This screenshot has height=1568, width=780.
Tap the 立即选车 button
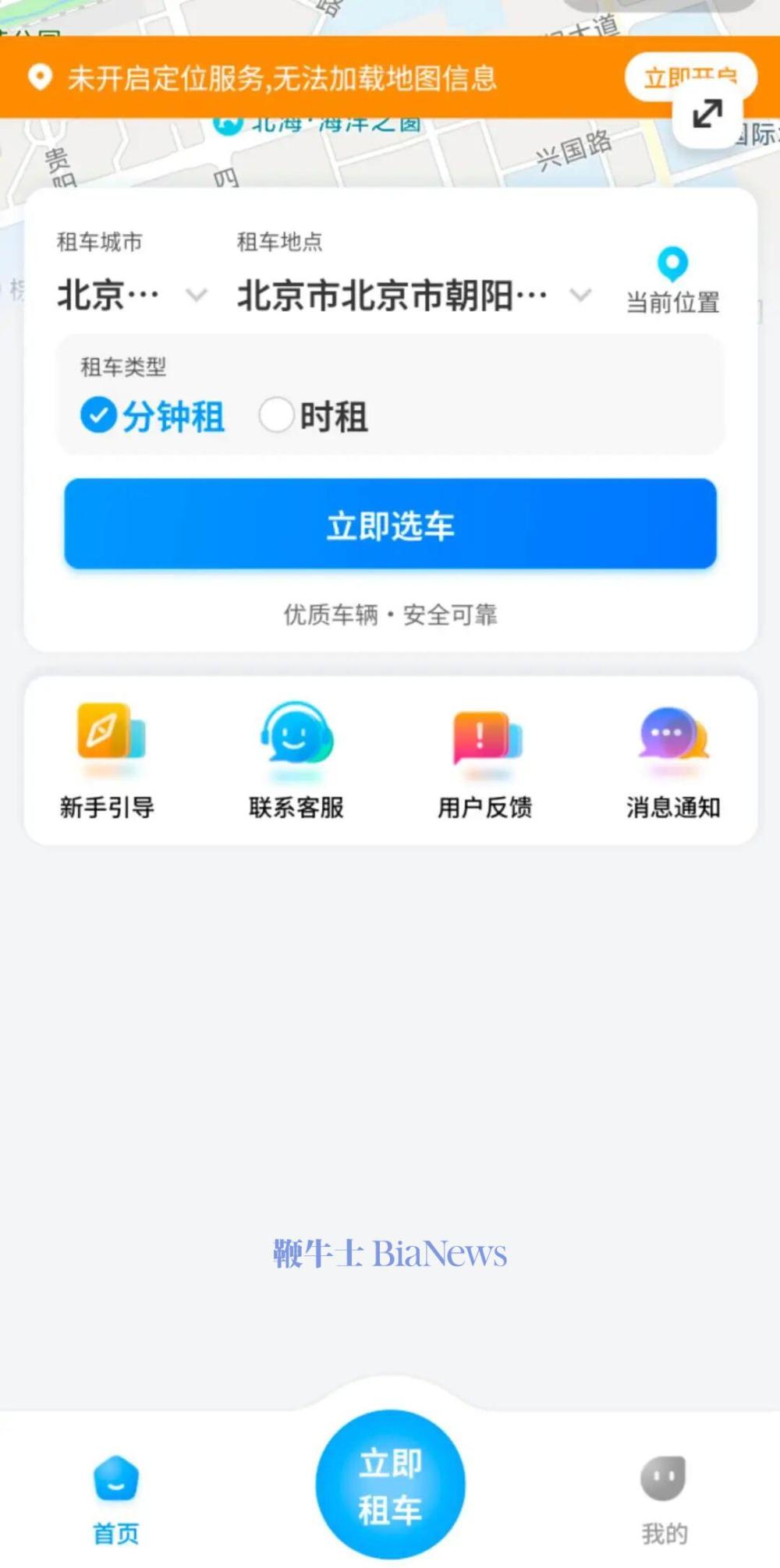click(390, 525)
